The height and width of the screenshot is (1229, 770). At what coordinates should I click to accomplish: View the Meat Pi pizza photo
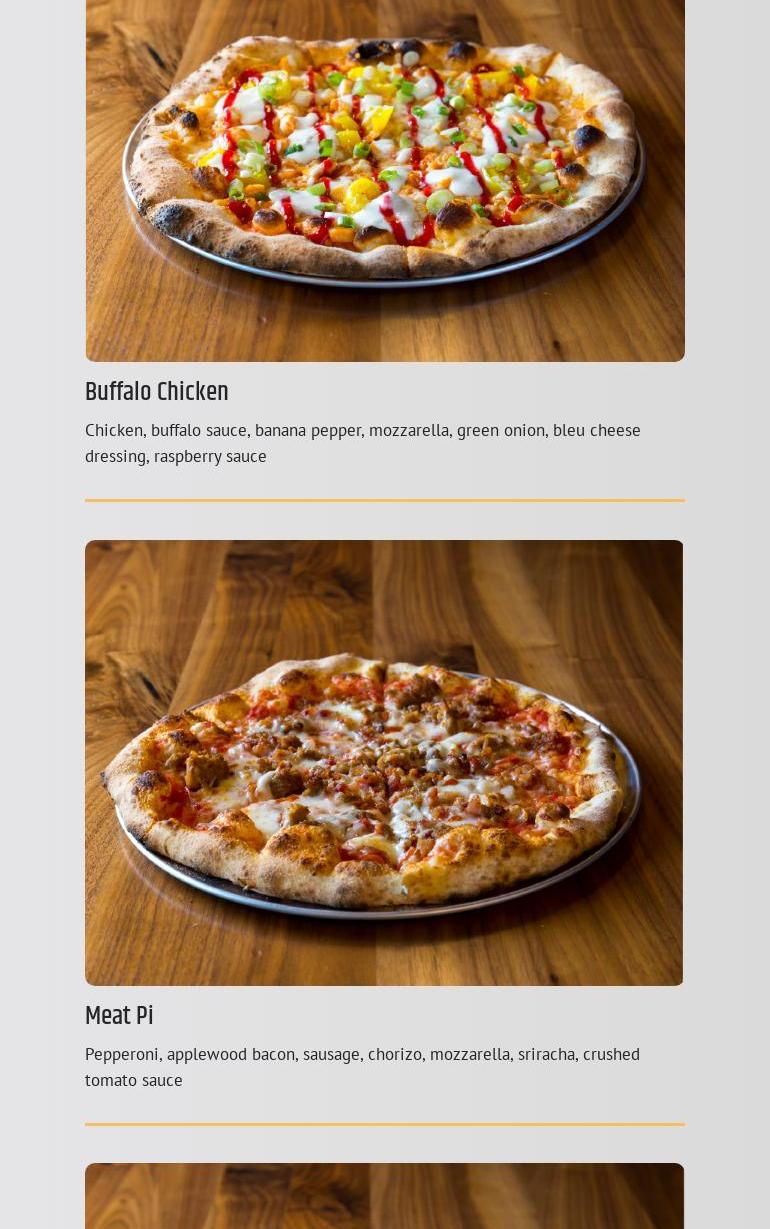tap(385, 762)
